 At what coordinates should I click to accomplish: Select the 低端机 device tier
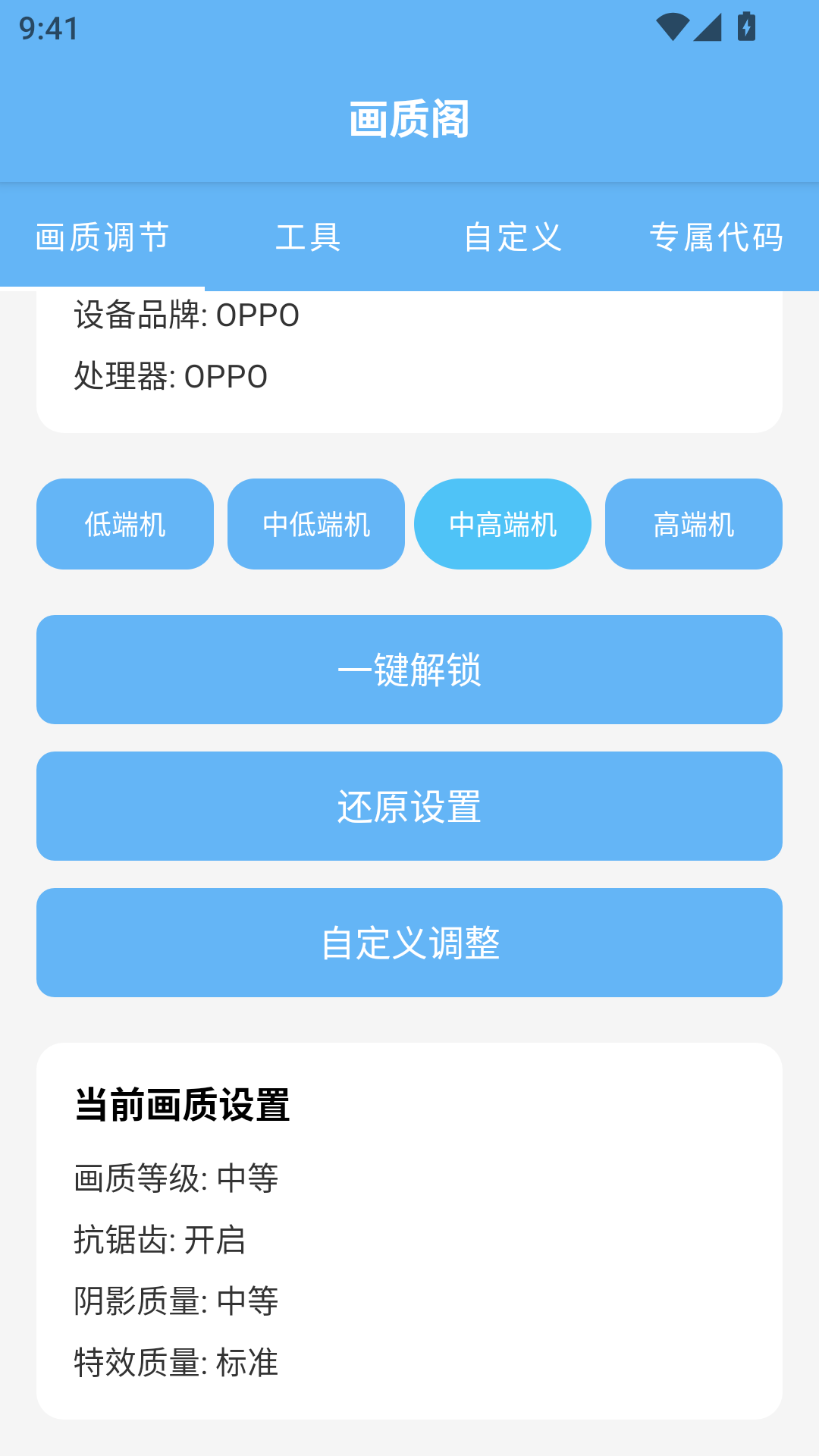tap(124, 523)
